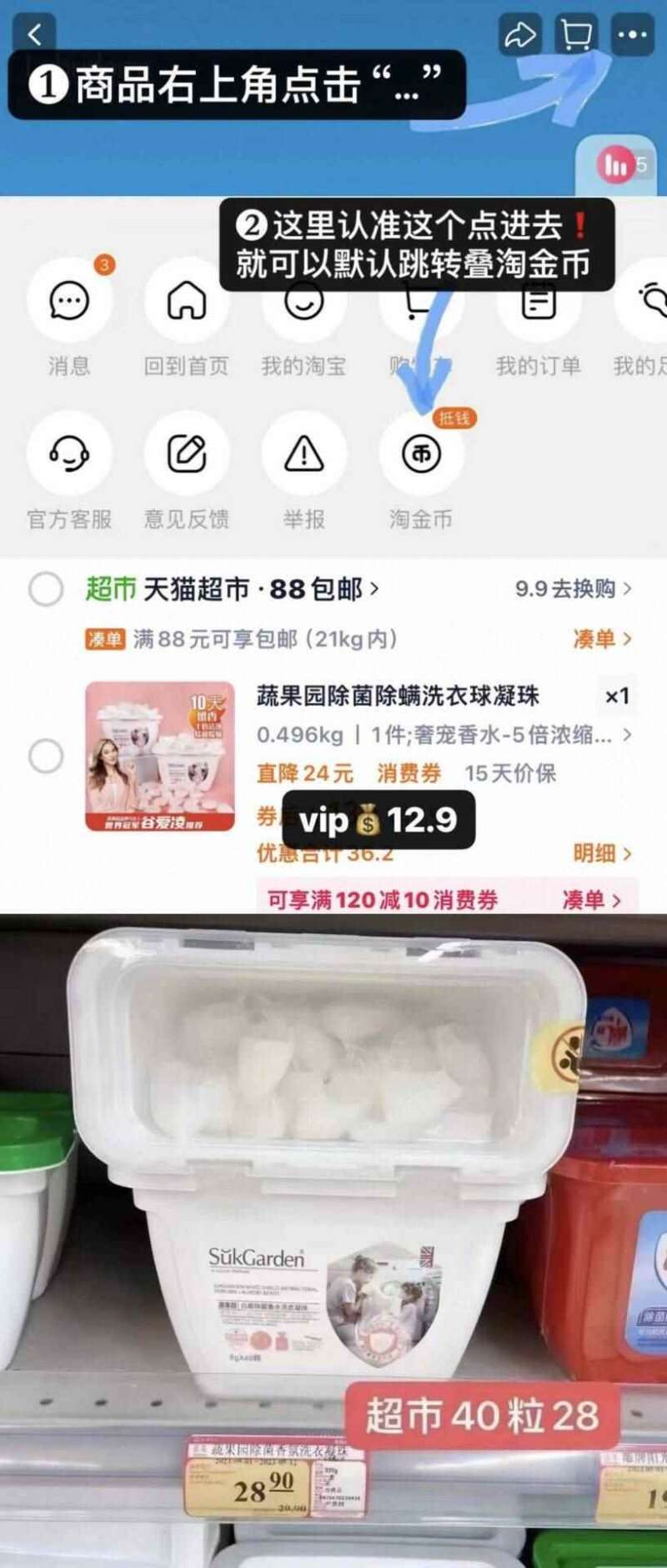Viewport: 667px width, 1568px height.
Task: Tap the share arrow icon at top right
Action: [520, 35]
